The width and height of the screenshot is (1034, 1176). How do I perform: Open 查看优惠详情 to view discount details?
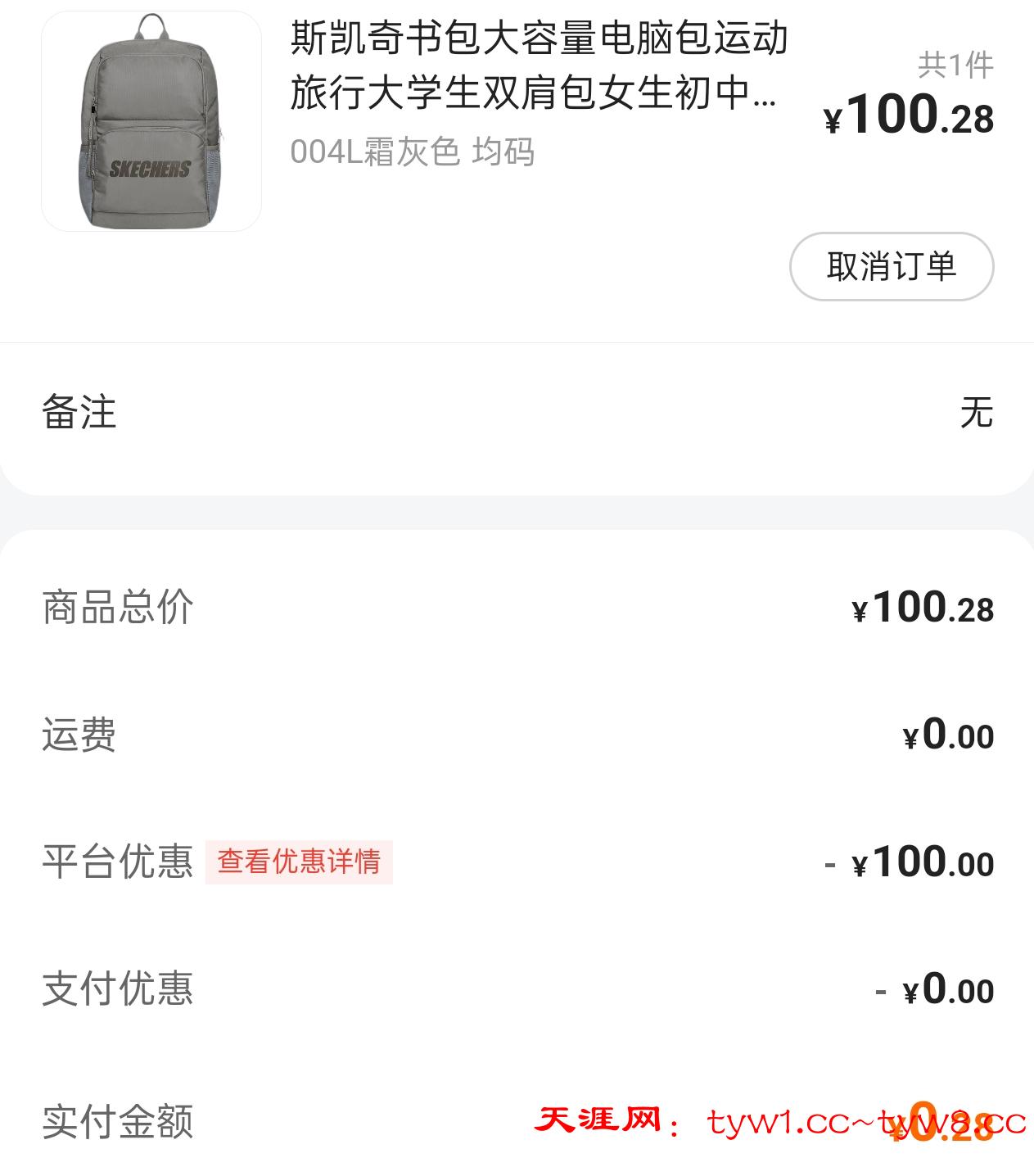tap(301, 862)
